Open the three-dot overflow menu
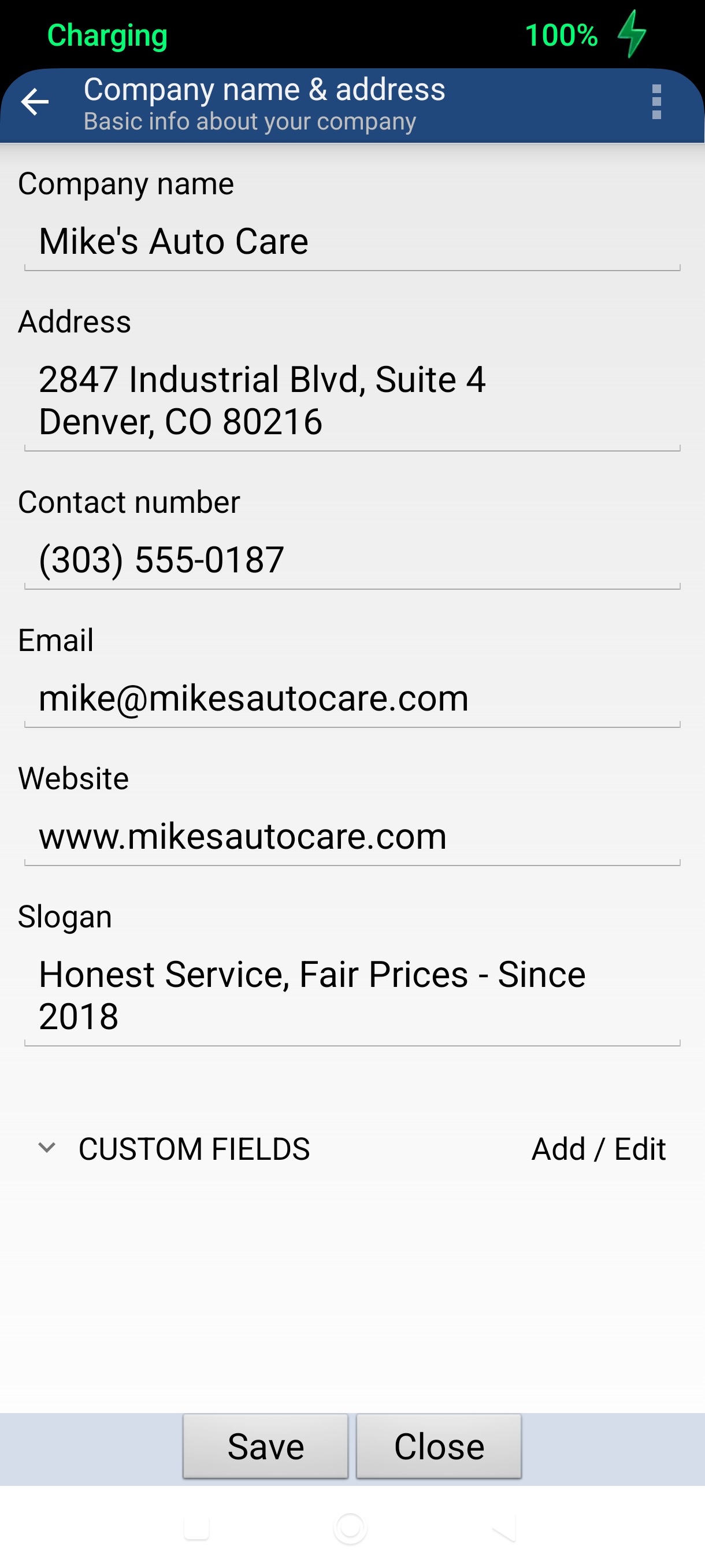Screen dimensions: 705x1568 coord(656,102)
